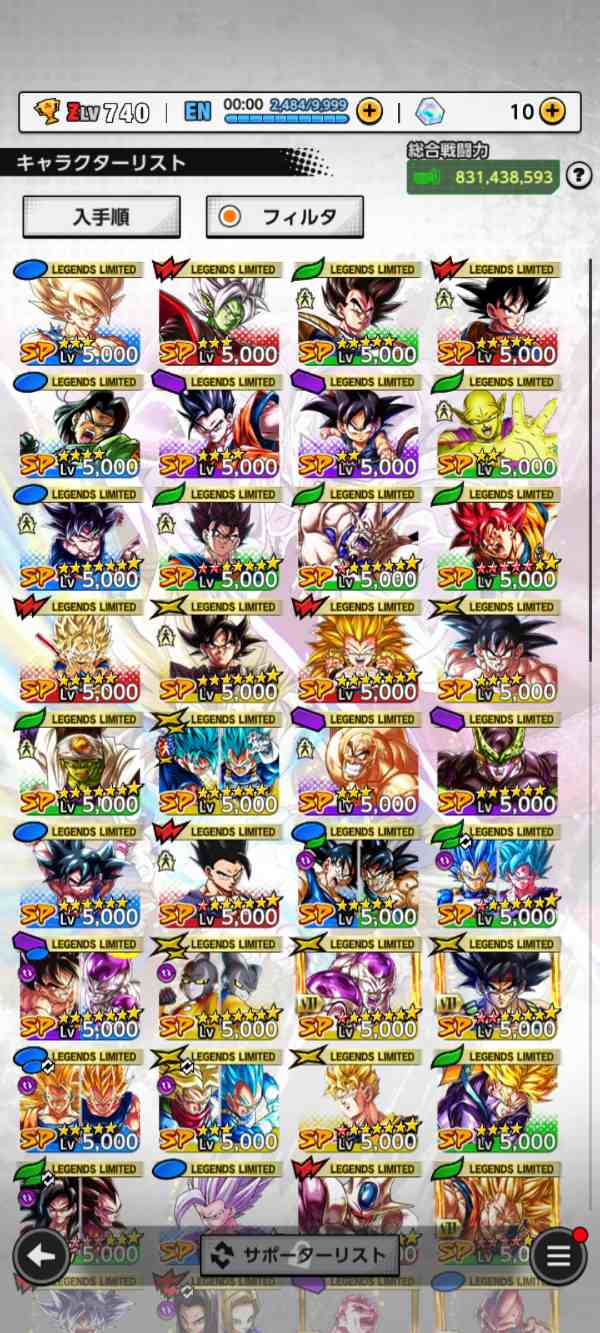Tap the plus button next to crystal count
The width and height of the screenshot is (600, 1333).
(552, 111)
